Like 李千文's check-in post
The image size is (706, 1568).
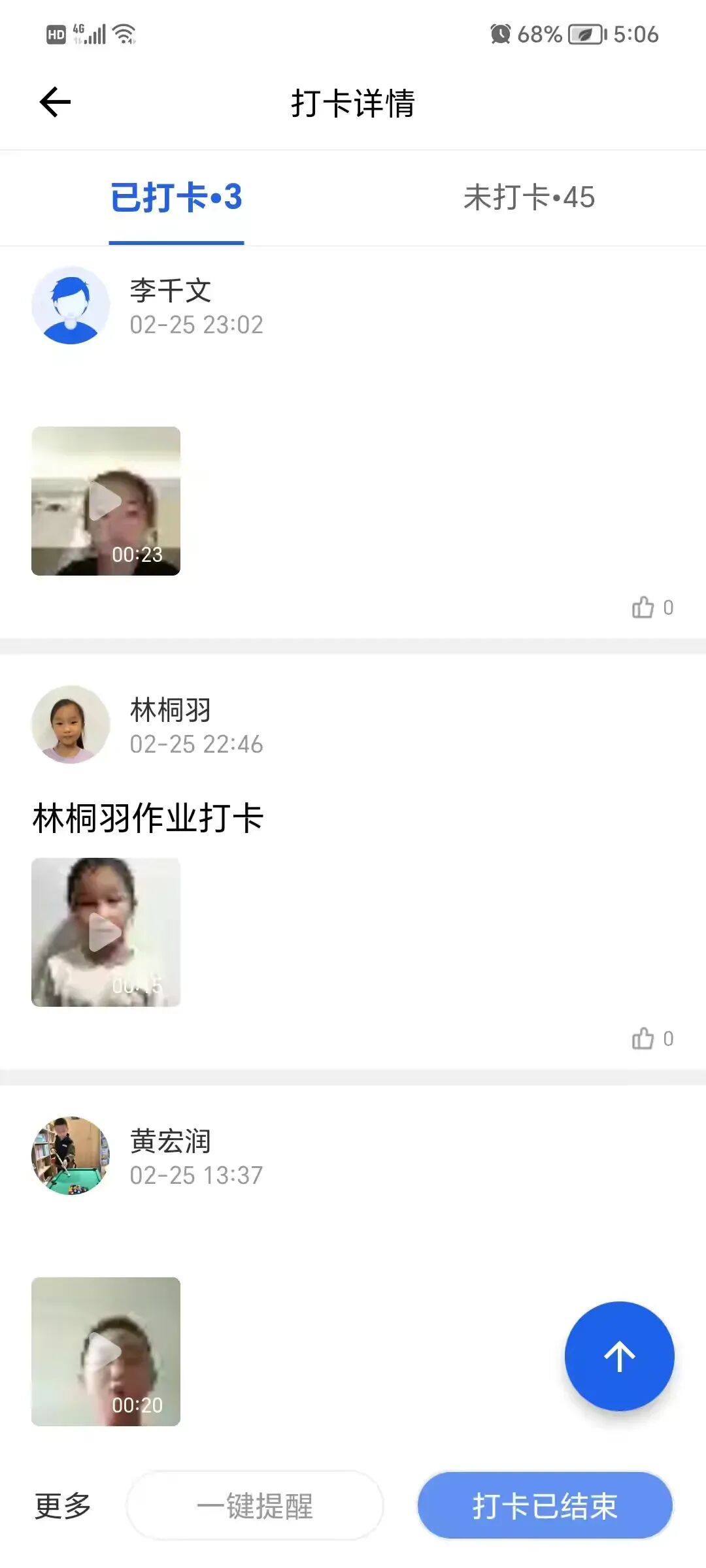coord(643,608)
